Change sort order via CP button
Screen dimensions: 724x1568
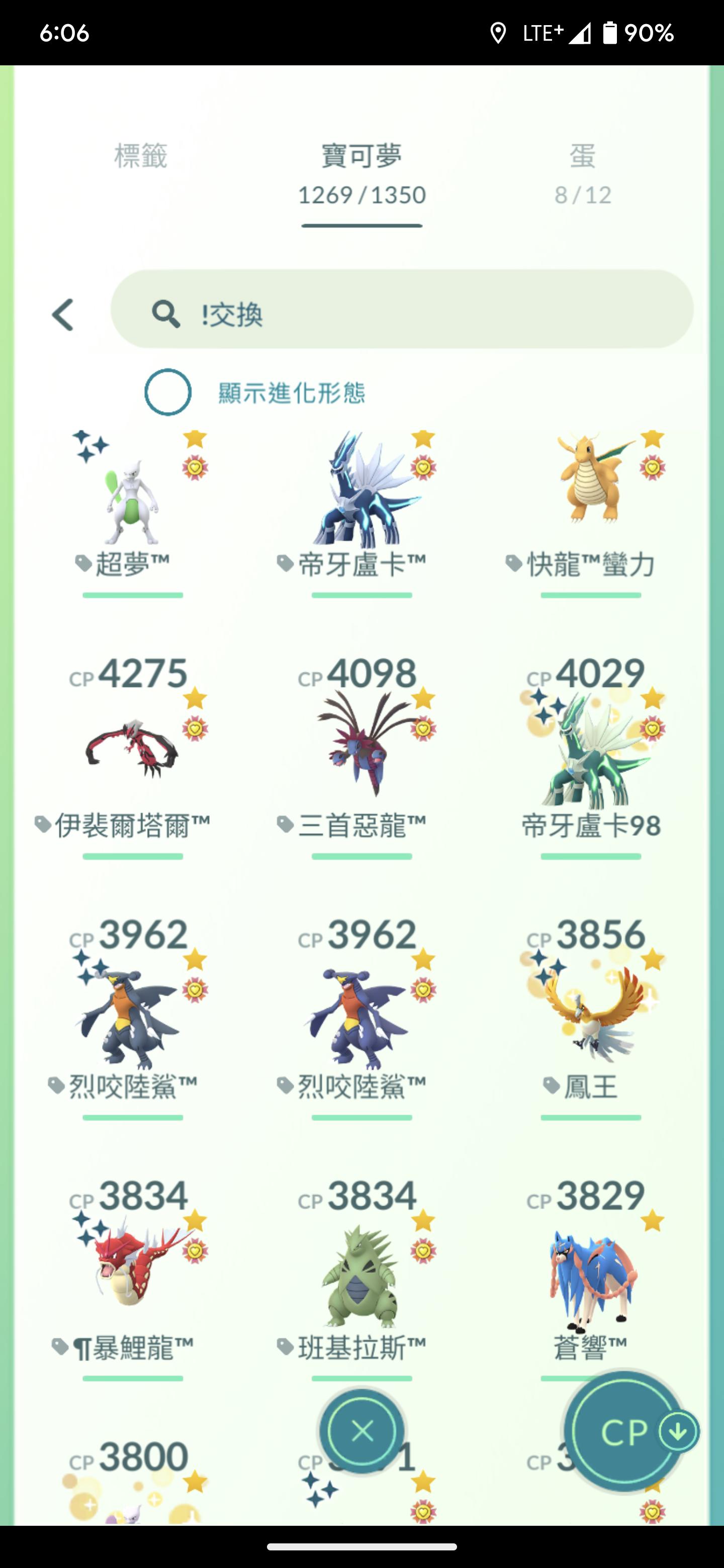[x=626, y=1433]
